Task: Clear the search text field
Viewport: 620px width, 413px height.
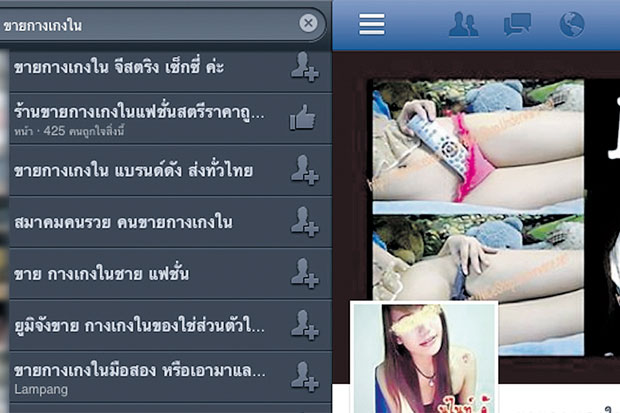Action: coord(309,22)
